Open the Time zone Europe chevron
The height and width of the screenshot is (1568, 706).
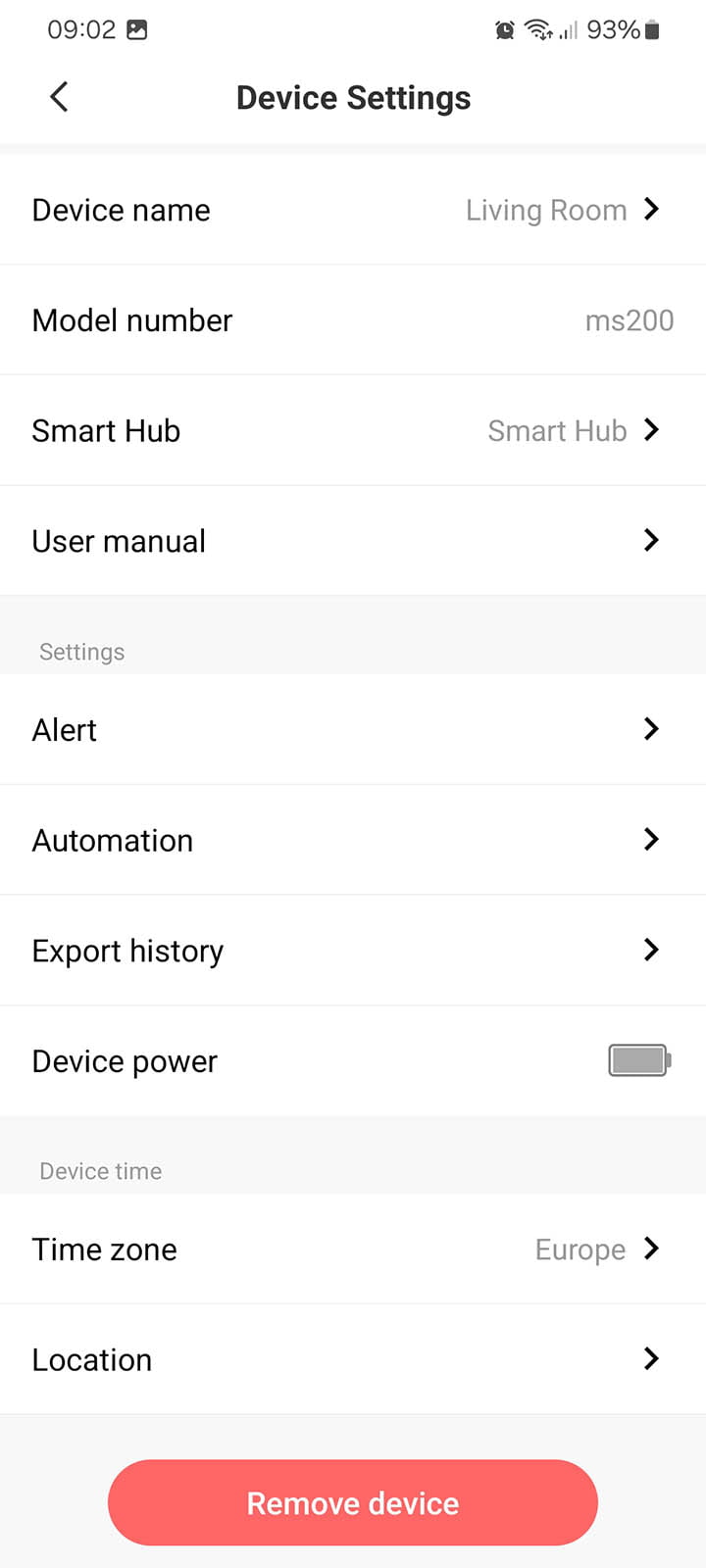pyautogui.click(x=651, y=1249)
